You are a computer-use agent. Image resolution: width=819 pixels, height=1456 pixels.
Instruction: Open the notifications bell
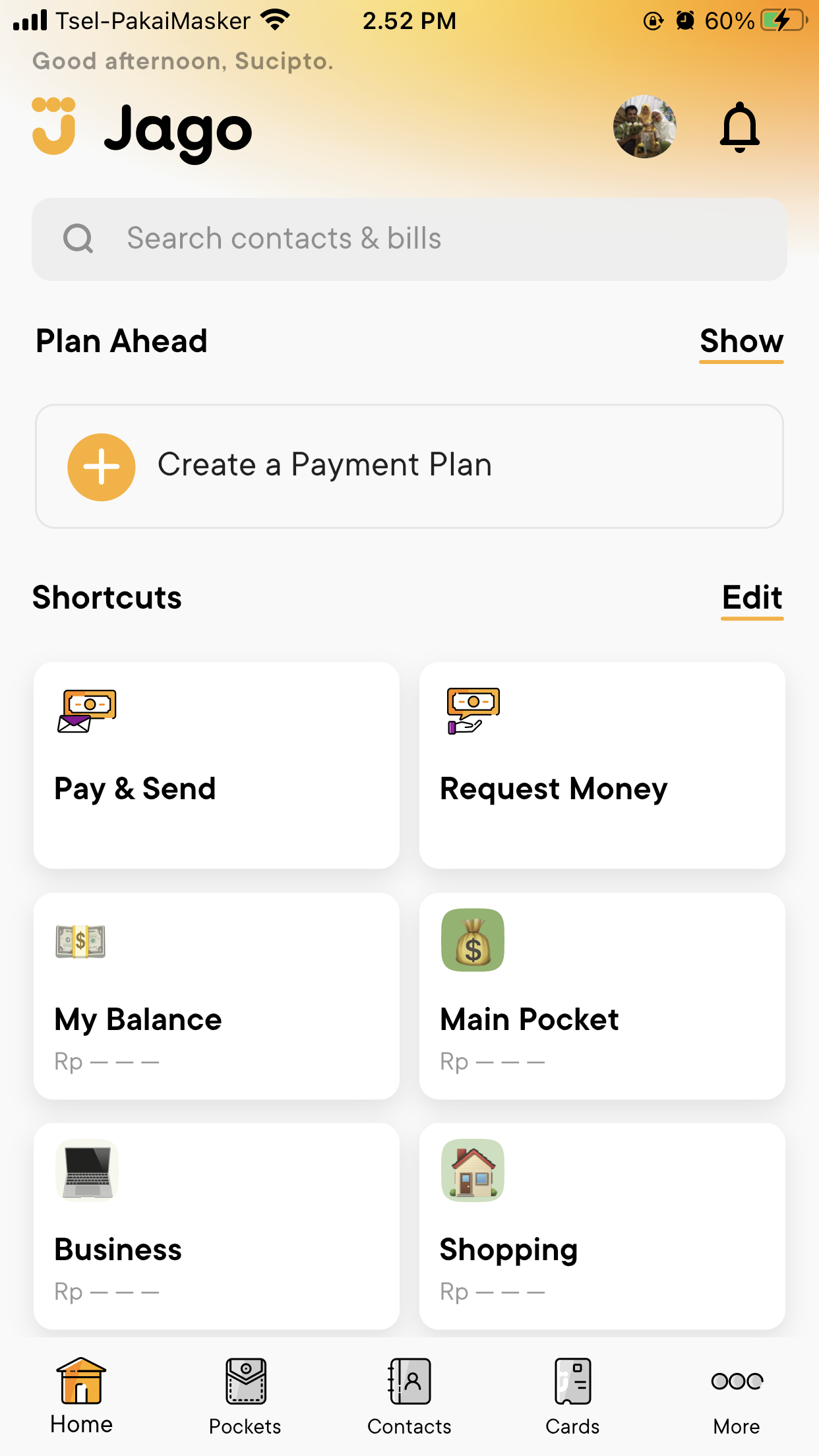(739, 127)
